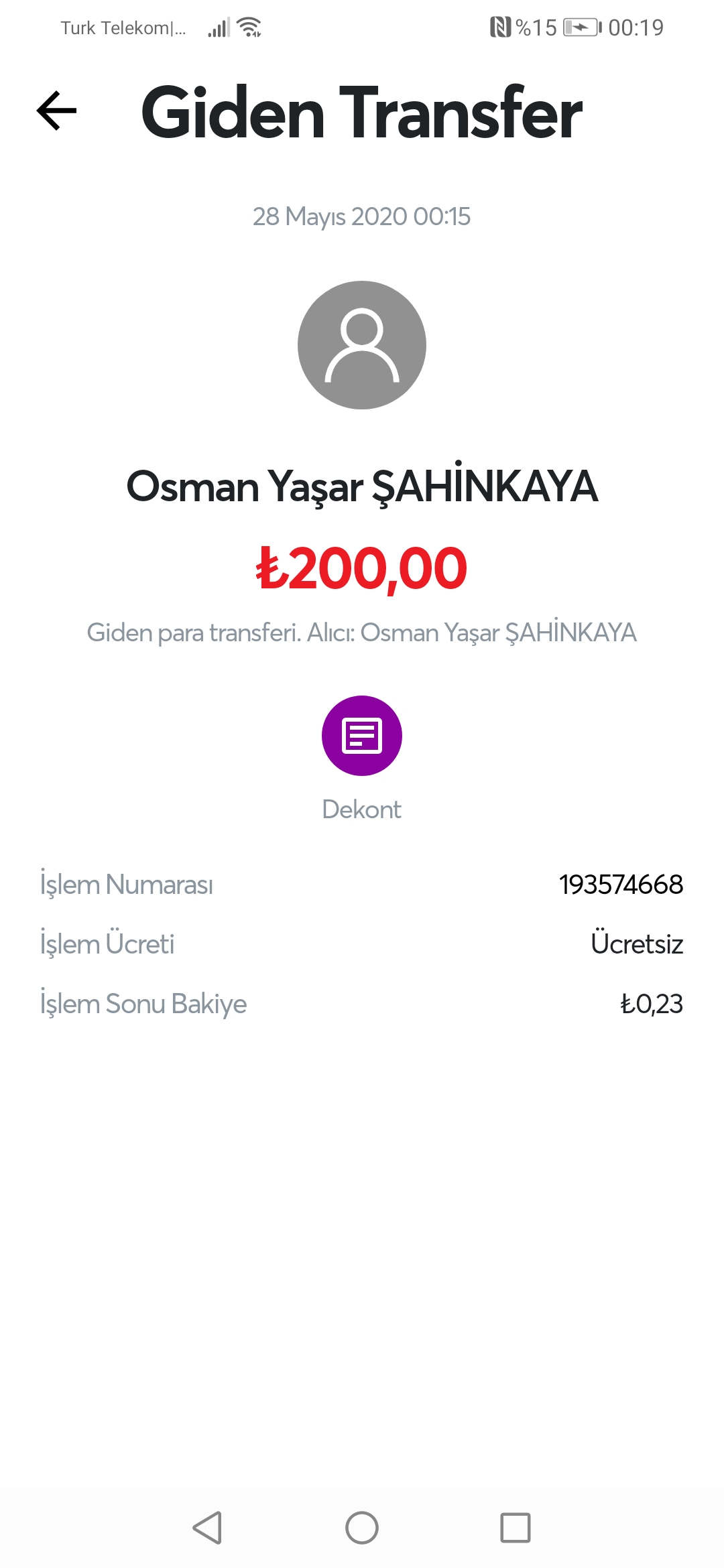Screen dimensions: 724x1568
Task: Open the recent apps view
Action: 516,1528
